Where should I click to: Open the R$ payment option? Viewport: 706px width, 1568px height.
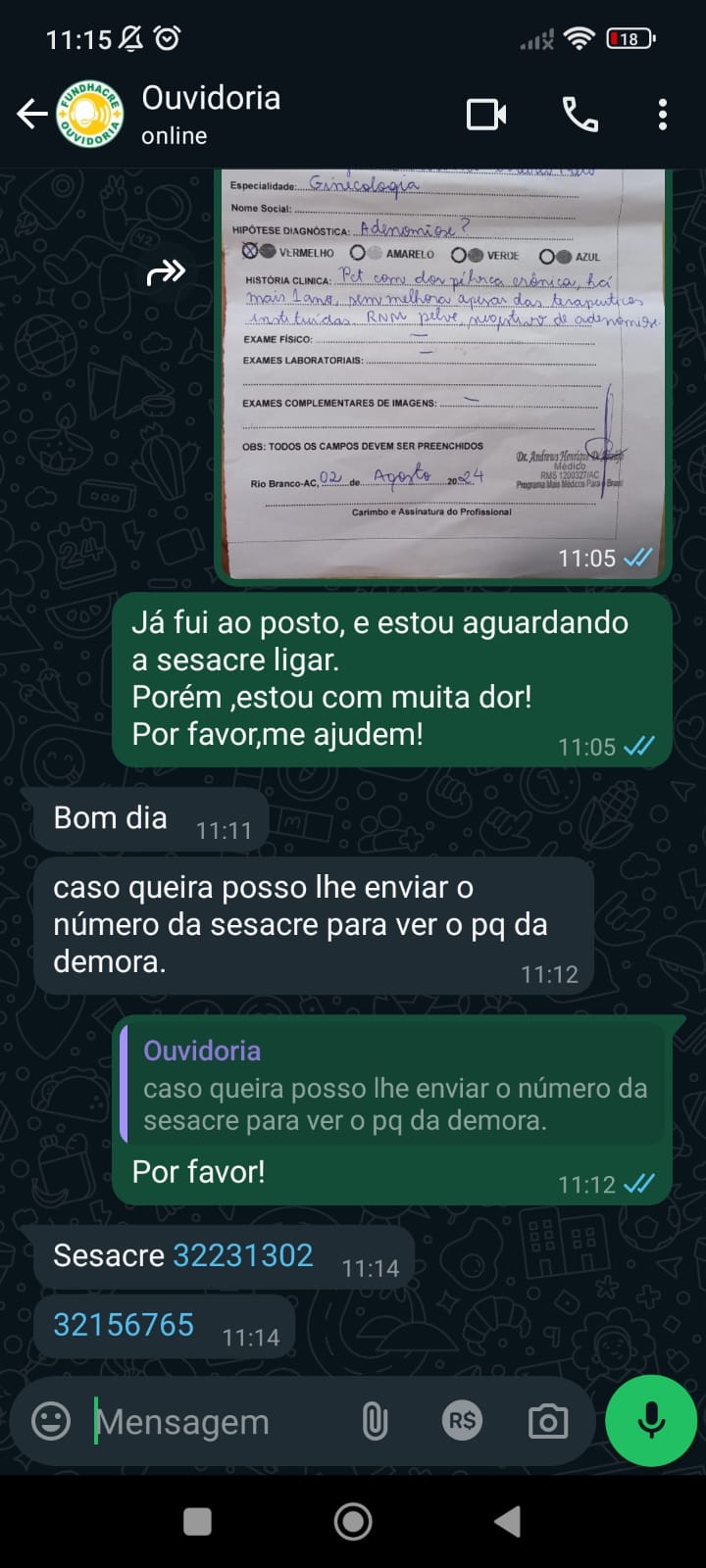click(x=462, y=1421)
